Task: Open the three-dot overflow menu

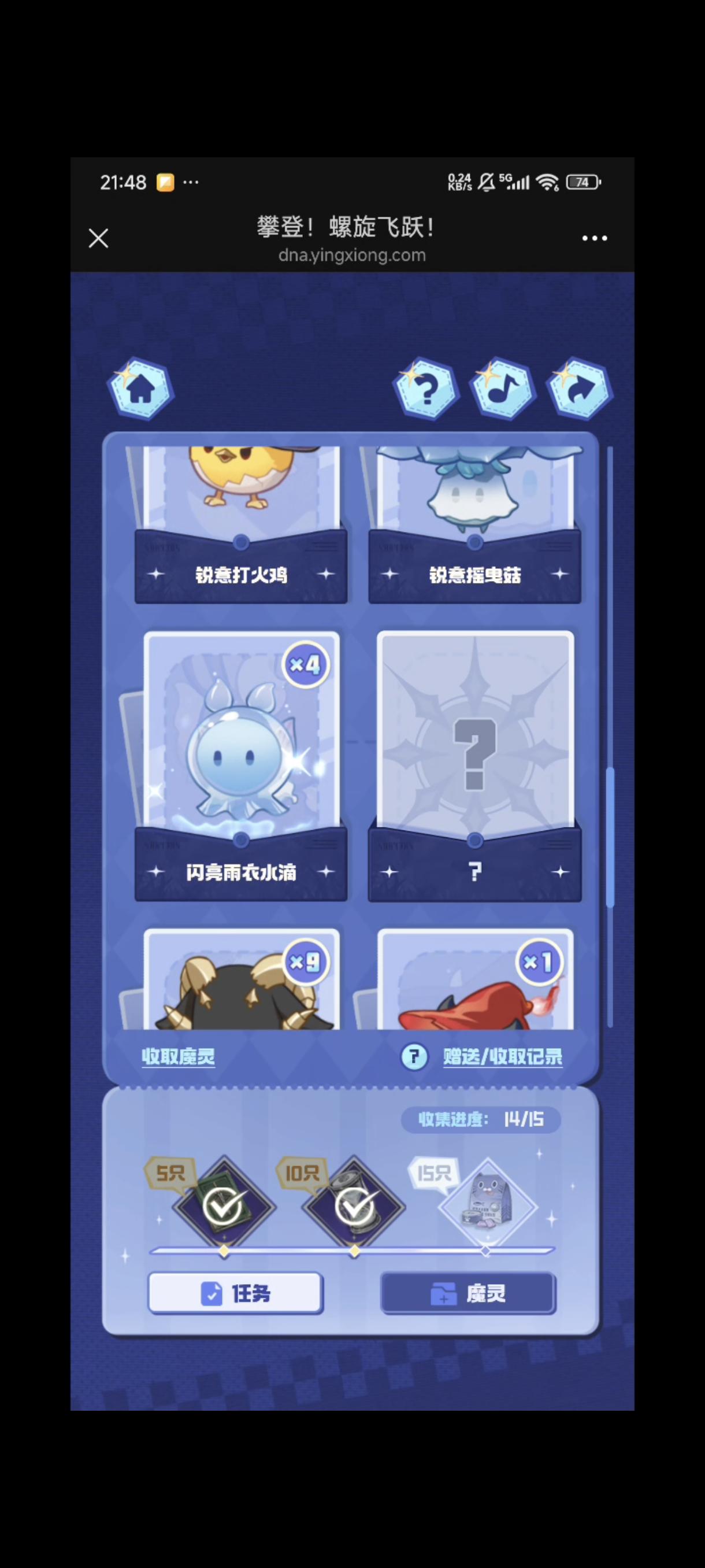Action: coord(594,238)
